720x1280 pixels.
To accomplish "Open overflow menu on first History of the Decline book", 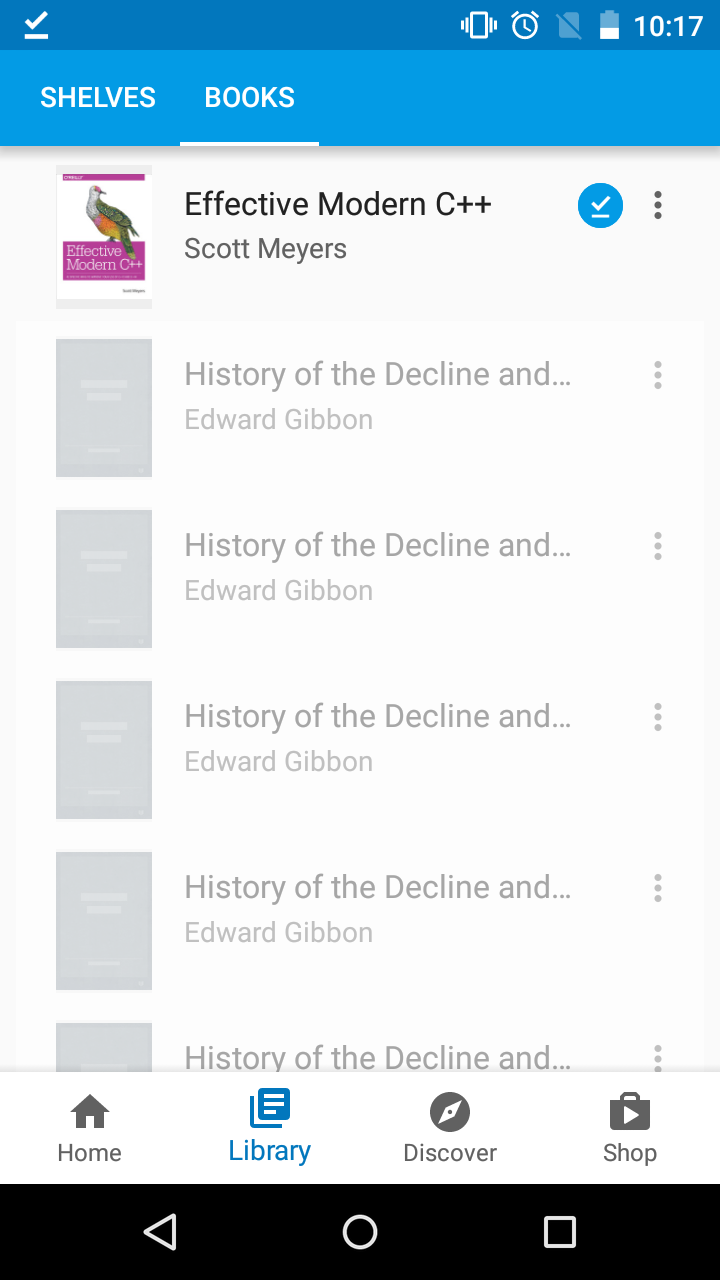I will tap(658, 375).
